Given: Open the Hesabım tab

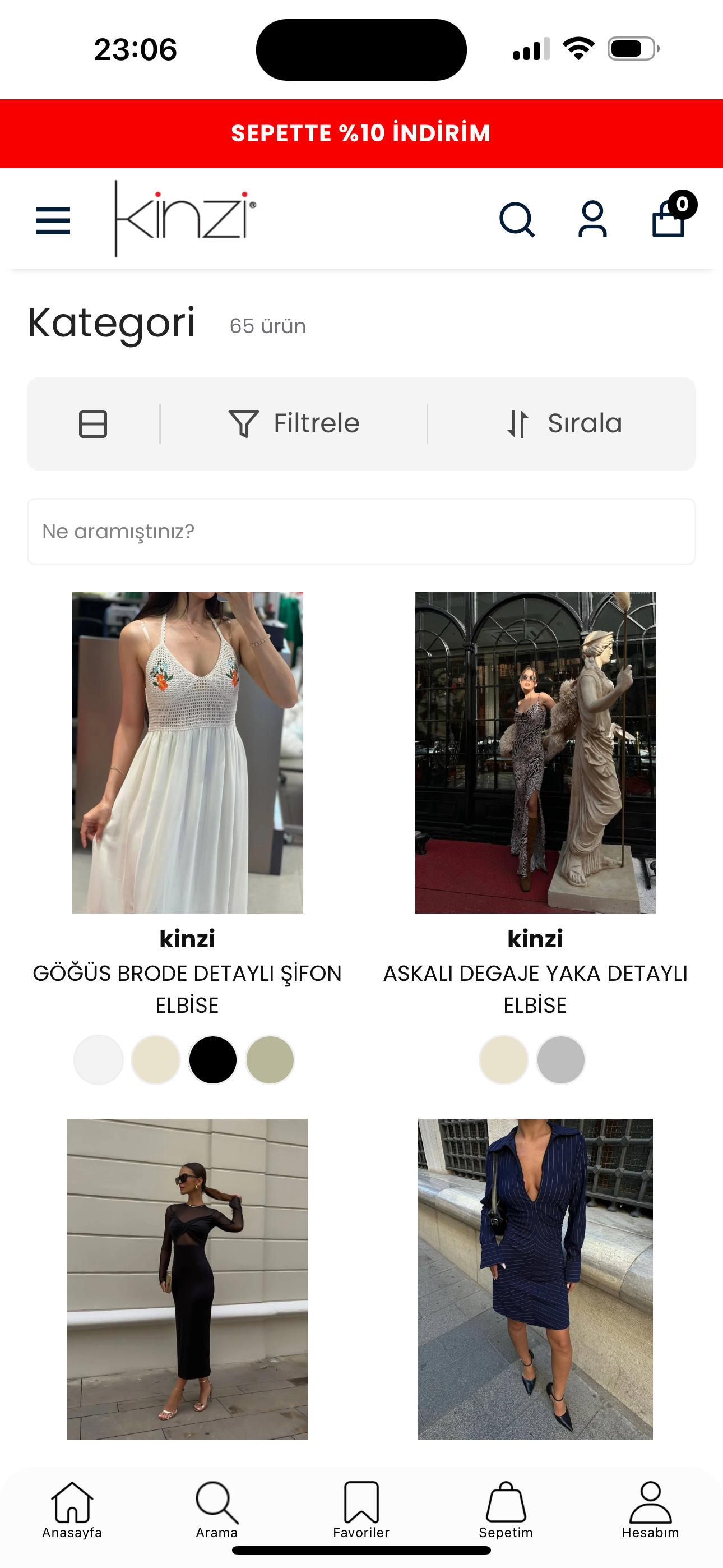Looking at the screenshot, I should [650, 1510].
